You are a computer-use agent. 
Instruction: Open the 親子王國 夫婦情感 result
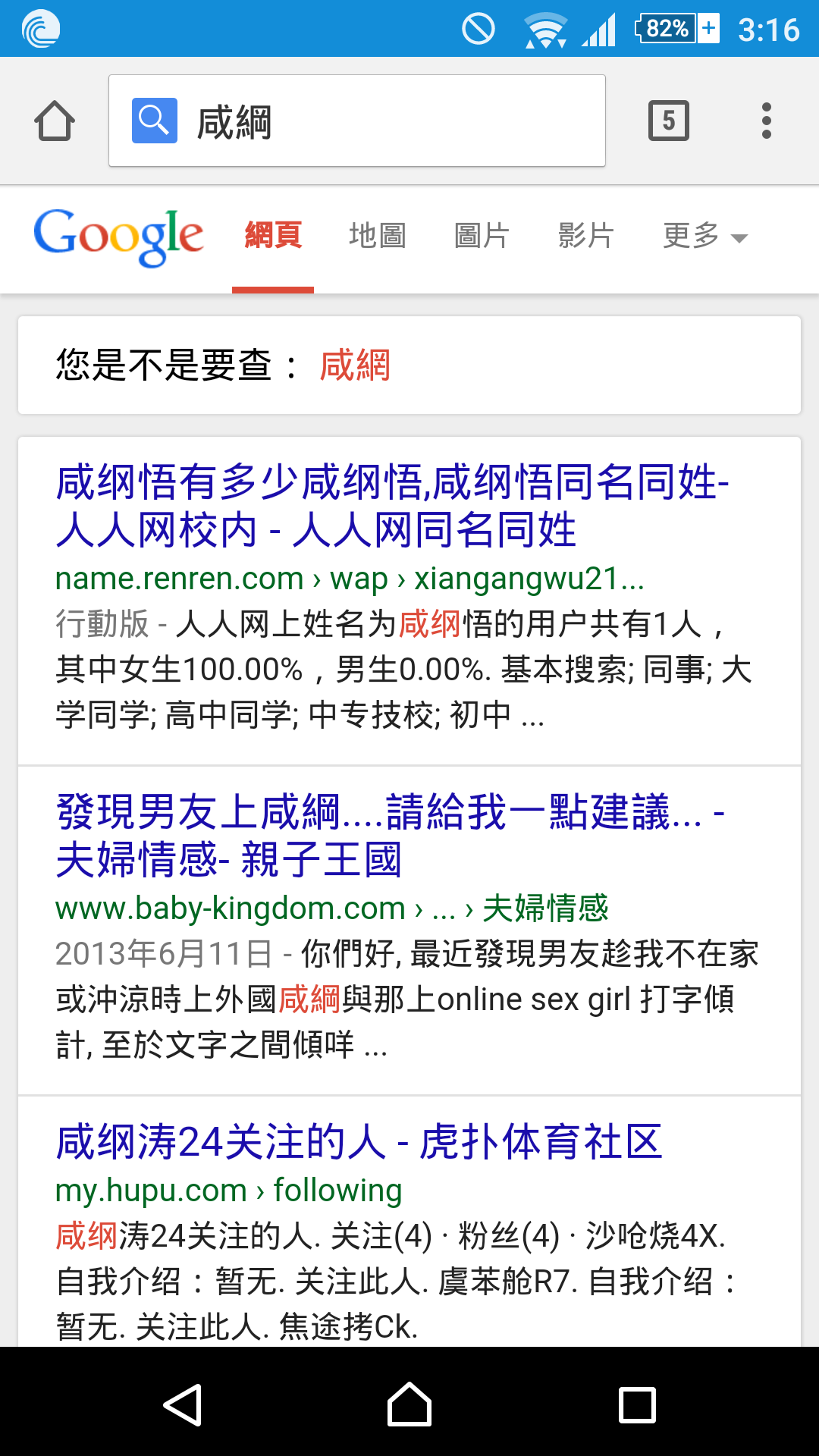390,835
